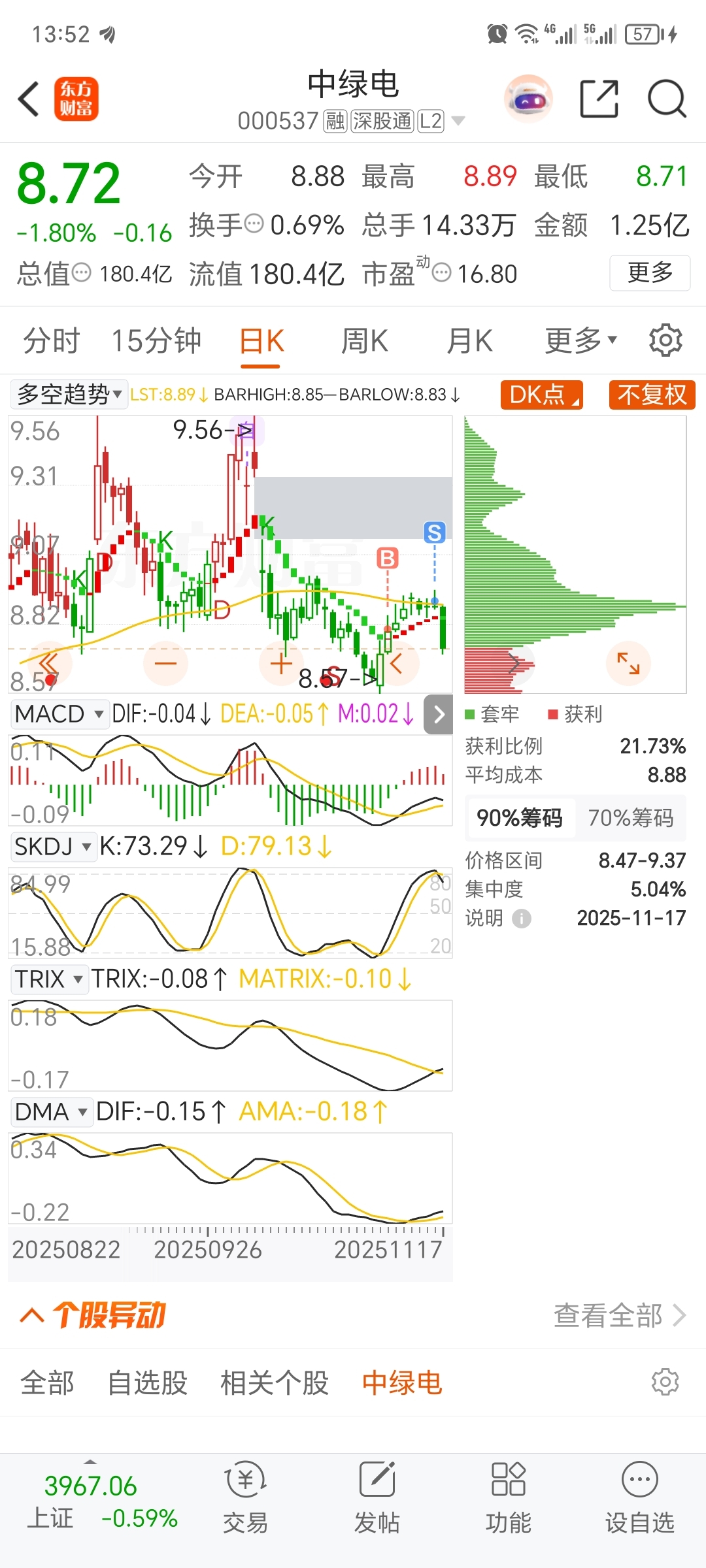706x1568 pixels.
Task: Open the 更多 chart period dropdown
Action: (x=580, y=341)
